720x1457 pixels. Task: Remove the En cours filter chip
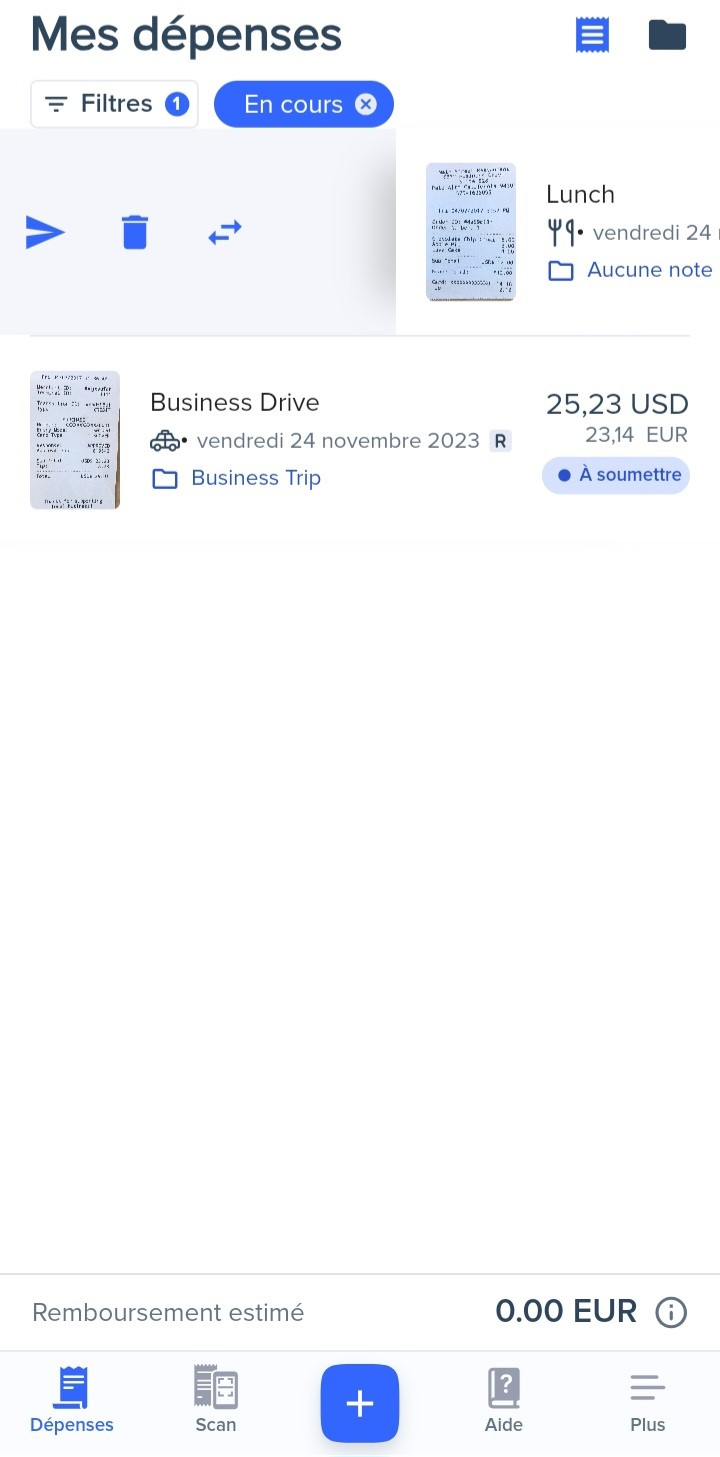[x=366, y=105]
